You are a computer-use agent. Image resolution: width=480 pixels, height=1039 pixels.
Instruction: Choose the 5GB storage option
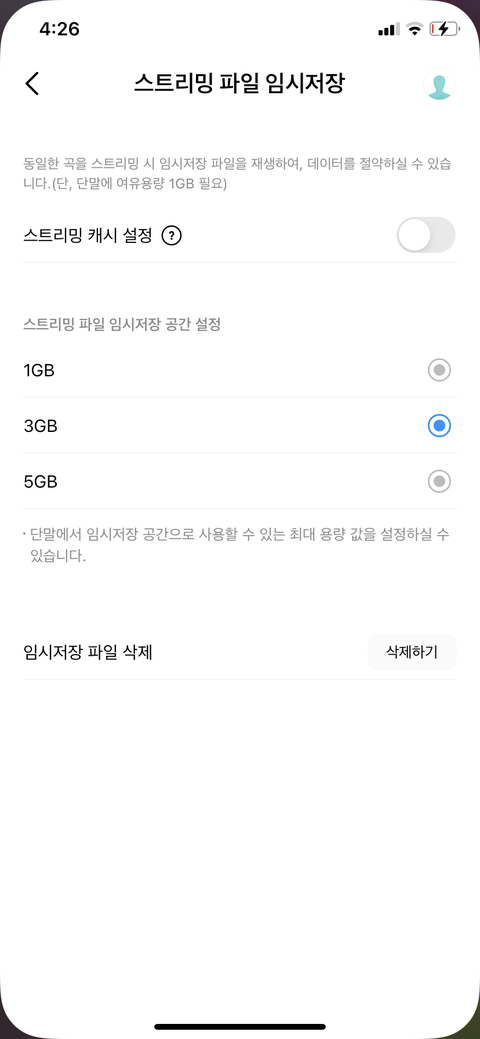[x=239, y=482]
